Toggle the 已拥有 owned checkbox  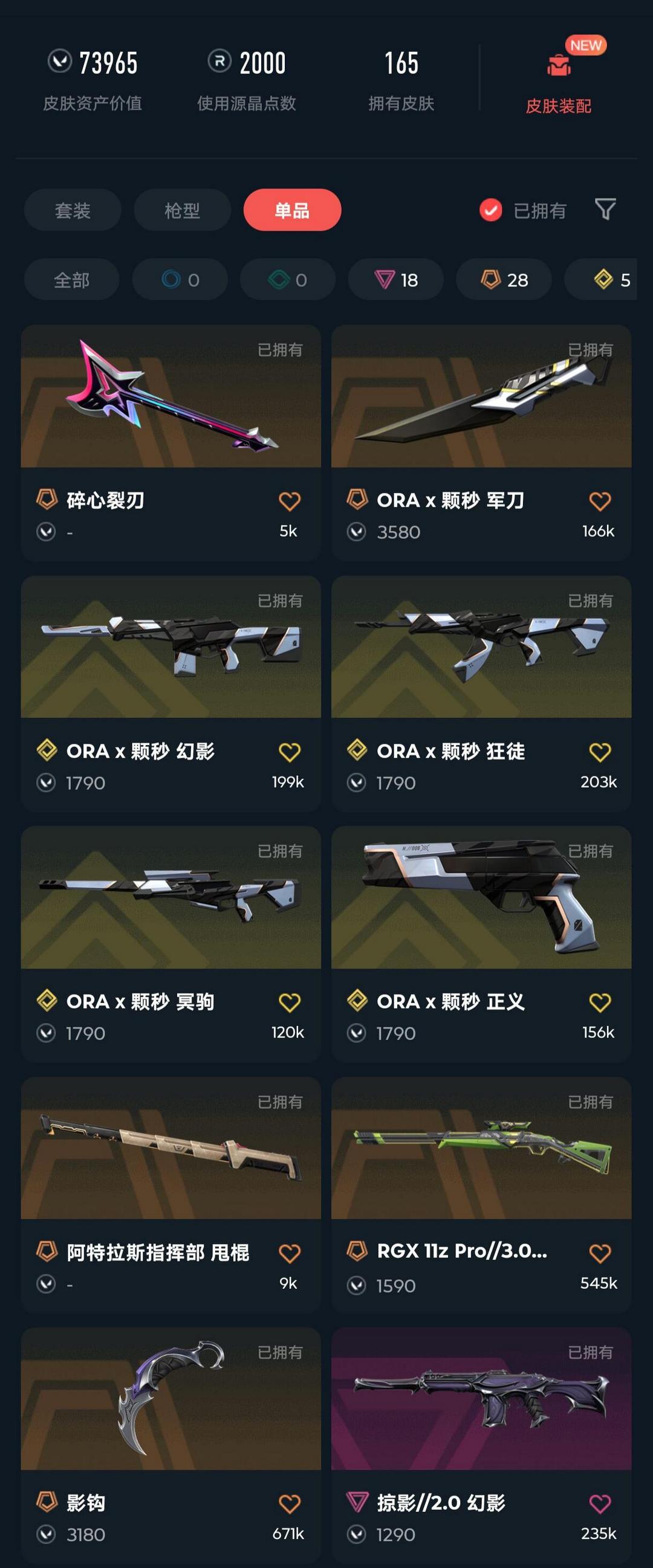point(490,210)
